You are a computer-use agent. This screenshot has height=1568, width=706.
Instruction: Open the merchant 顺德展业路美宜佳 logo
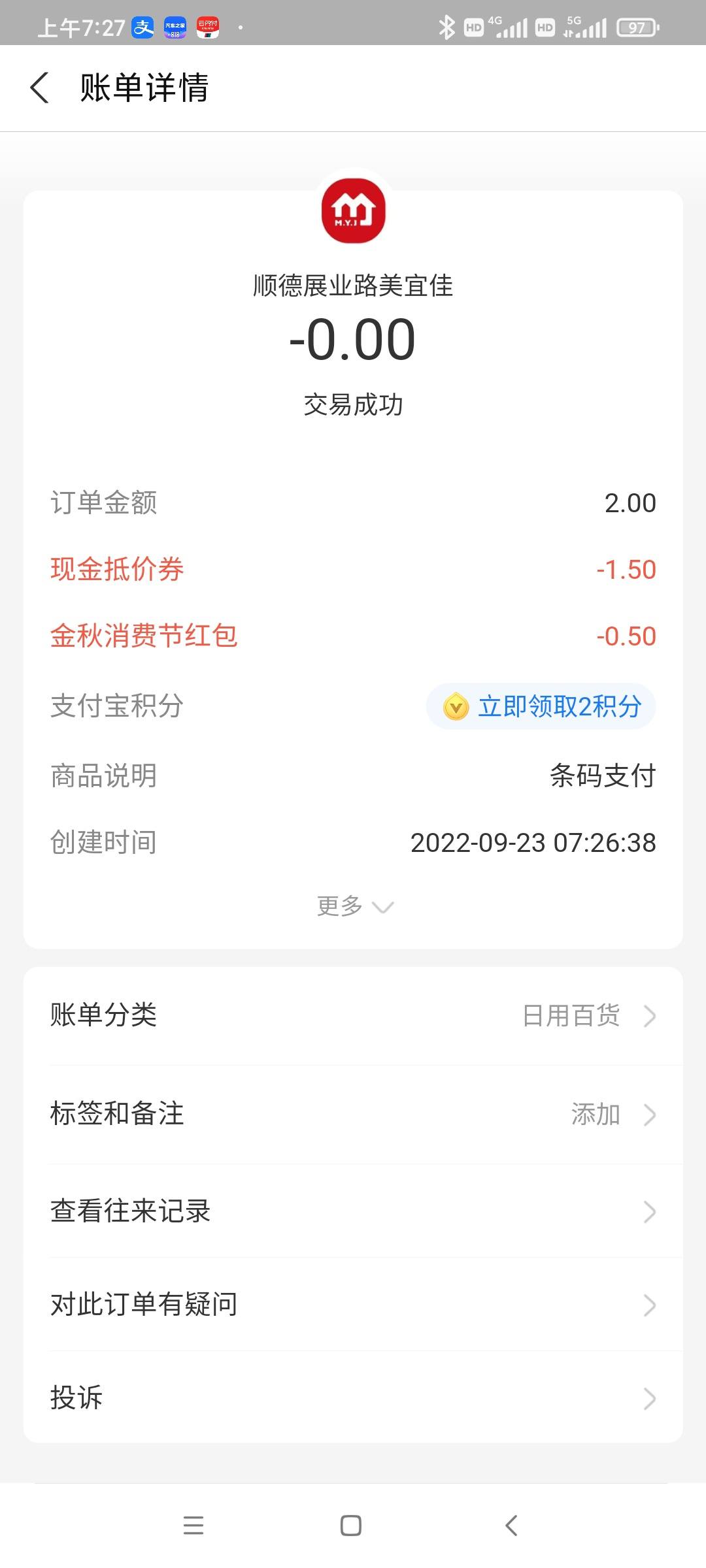(354, 211)
